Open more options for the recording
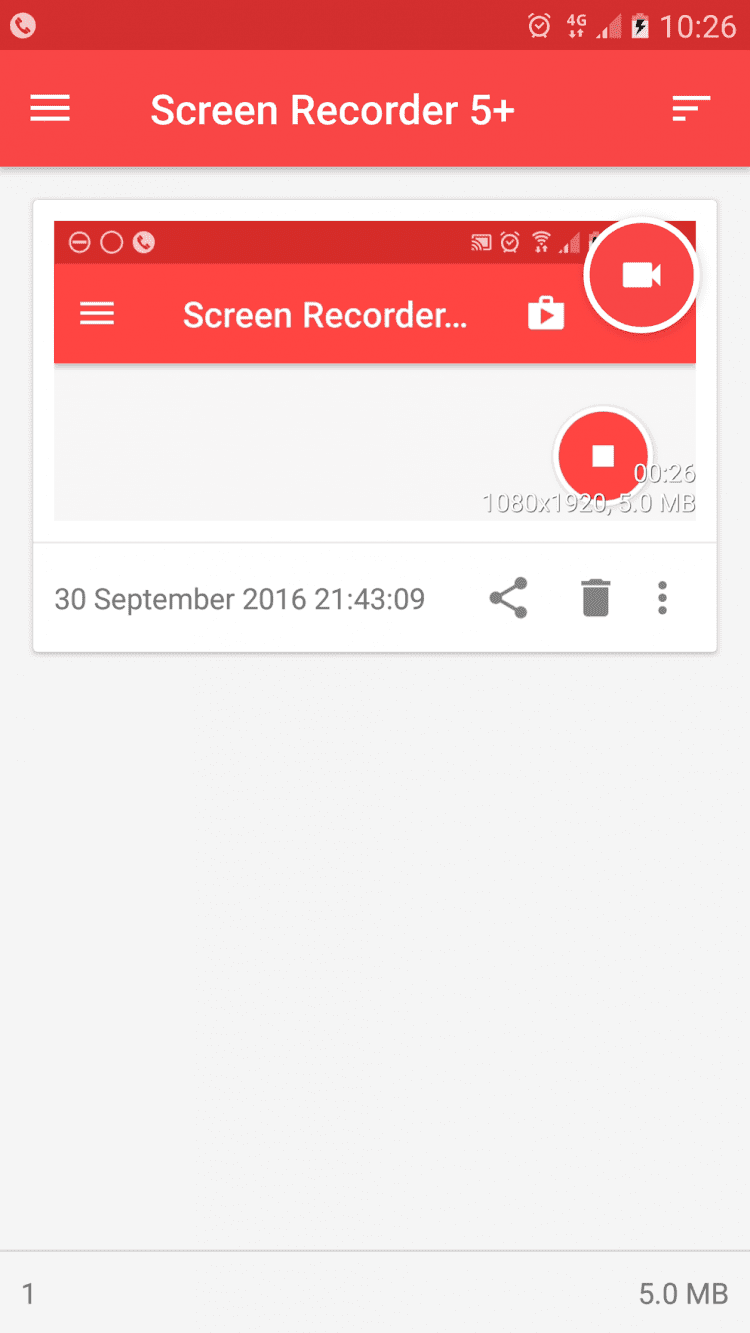 pyautogui.click(x=662, y=598)
